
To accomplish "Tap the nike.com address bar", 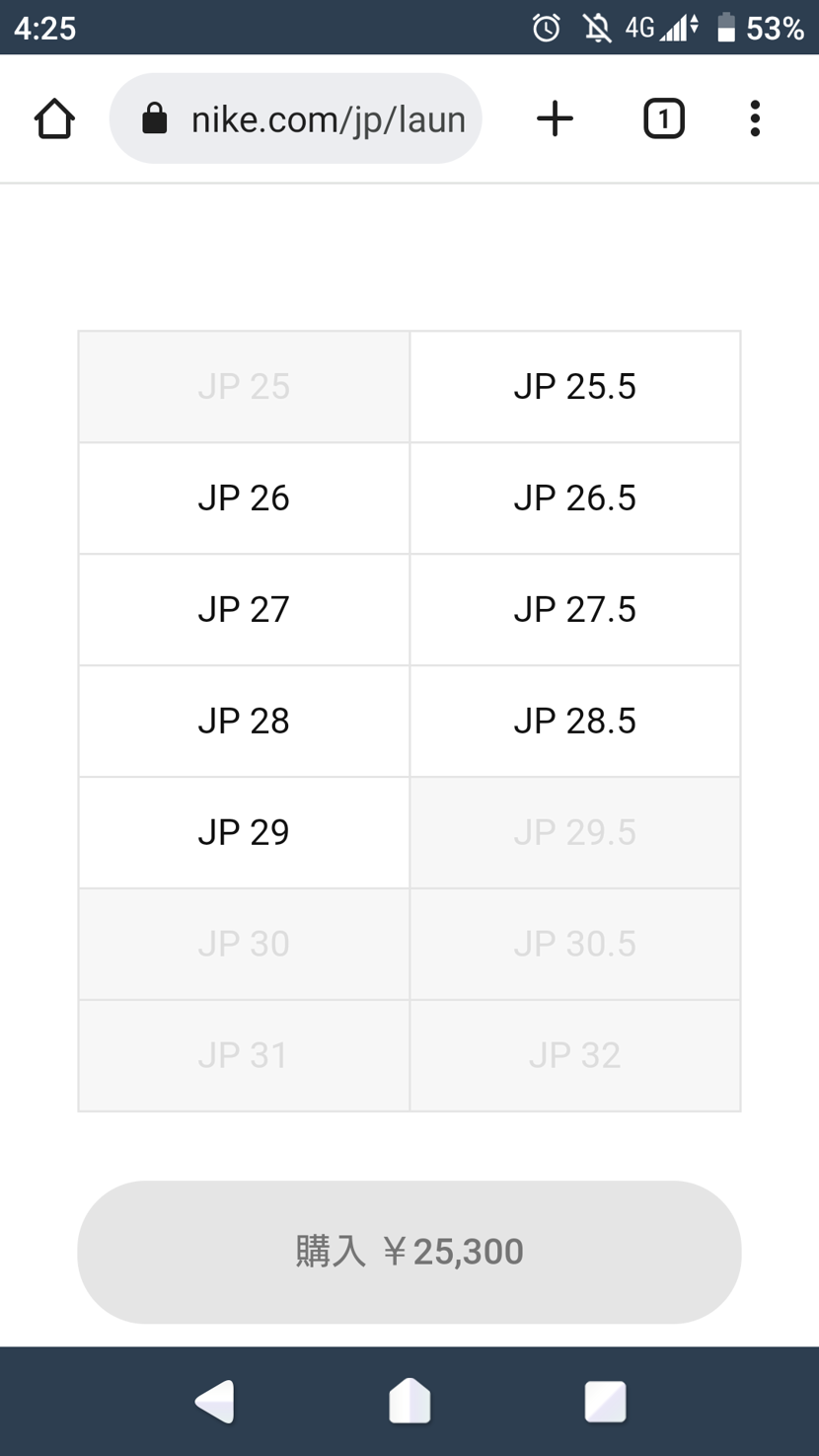I will [x=296, y=118].
